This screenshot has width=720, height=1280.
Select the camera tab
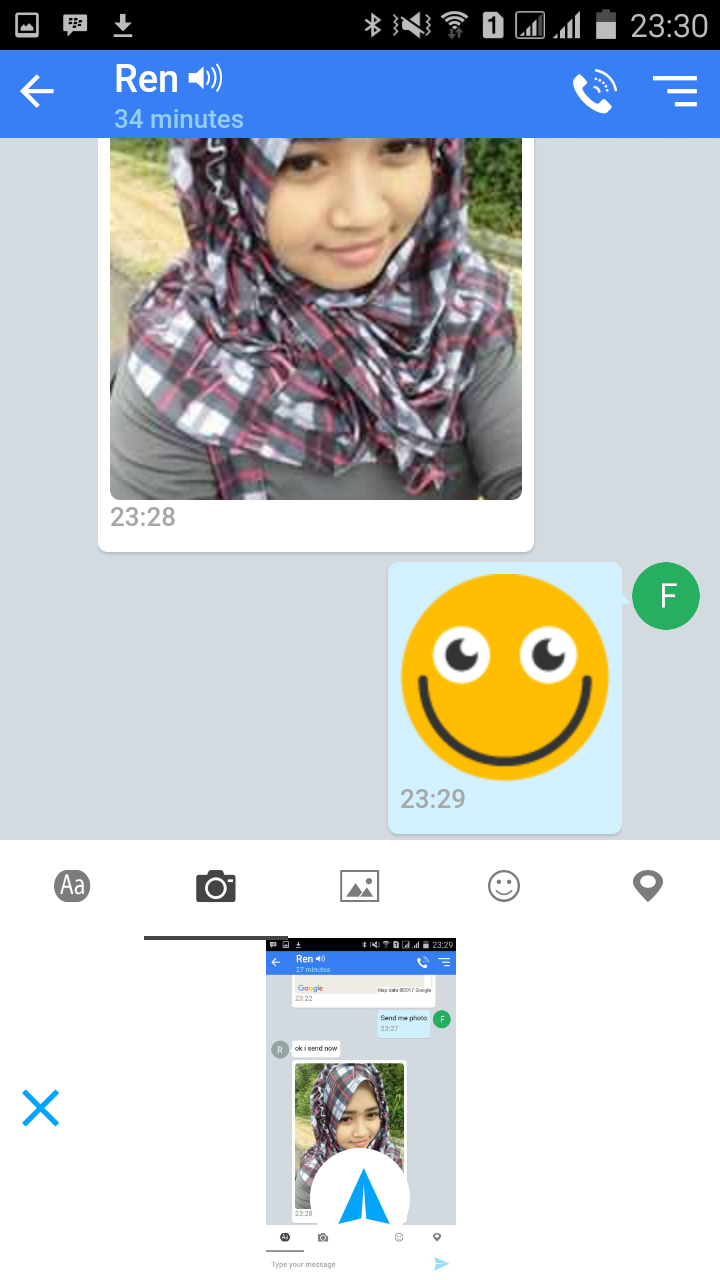215,886
